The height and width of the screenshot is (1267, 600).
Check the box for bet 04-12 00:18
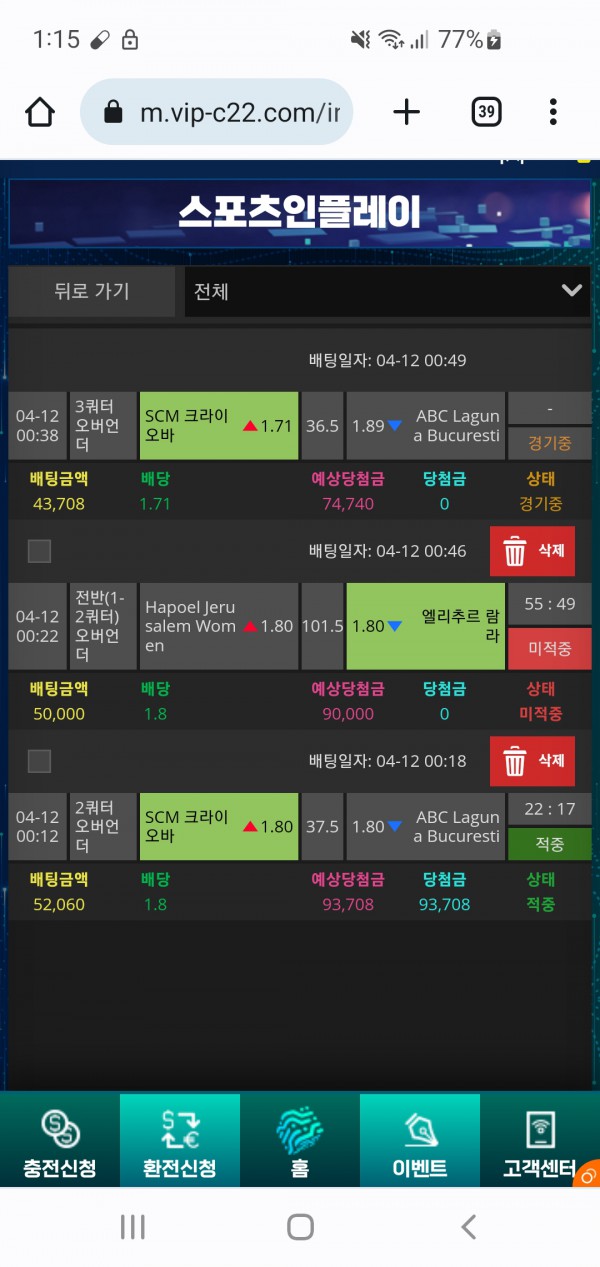[x=39, y=761]
